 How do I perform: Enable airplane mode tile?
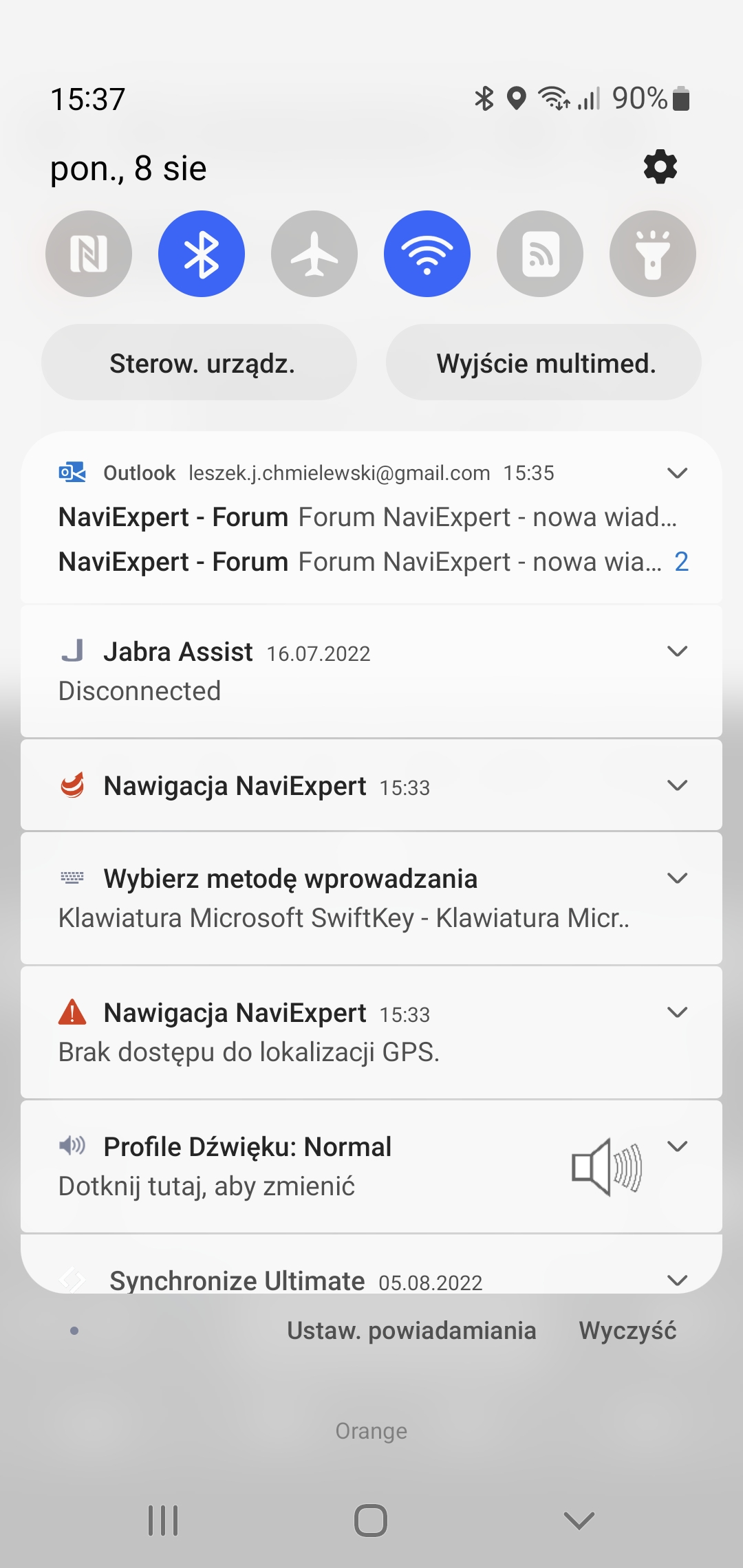point(314,254)
